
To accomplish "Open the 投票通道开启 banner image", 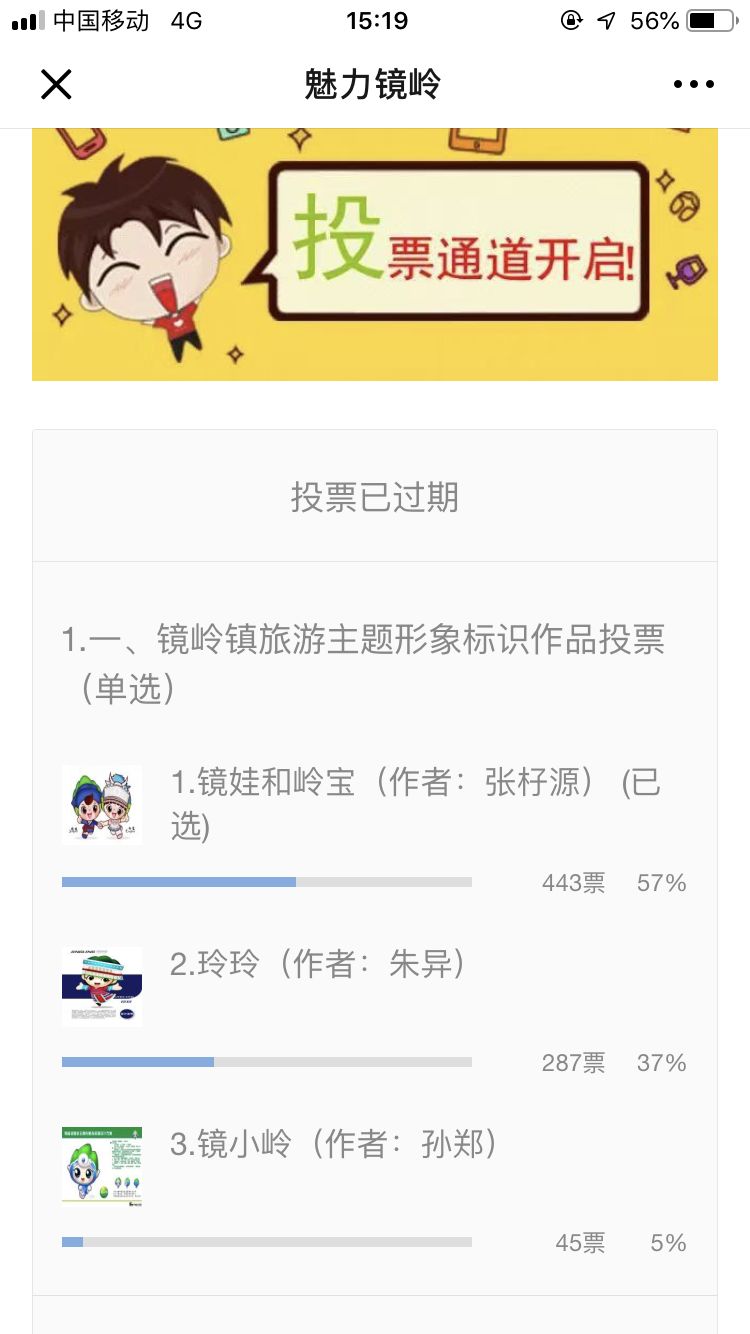I will tap(375, 254).
